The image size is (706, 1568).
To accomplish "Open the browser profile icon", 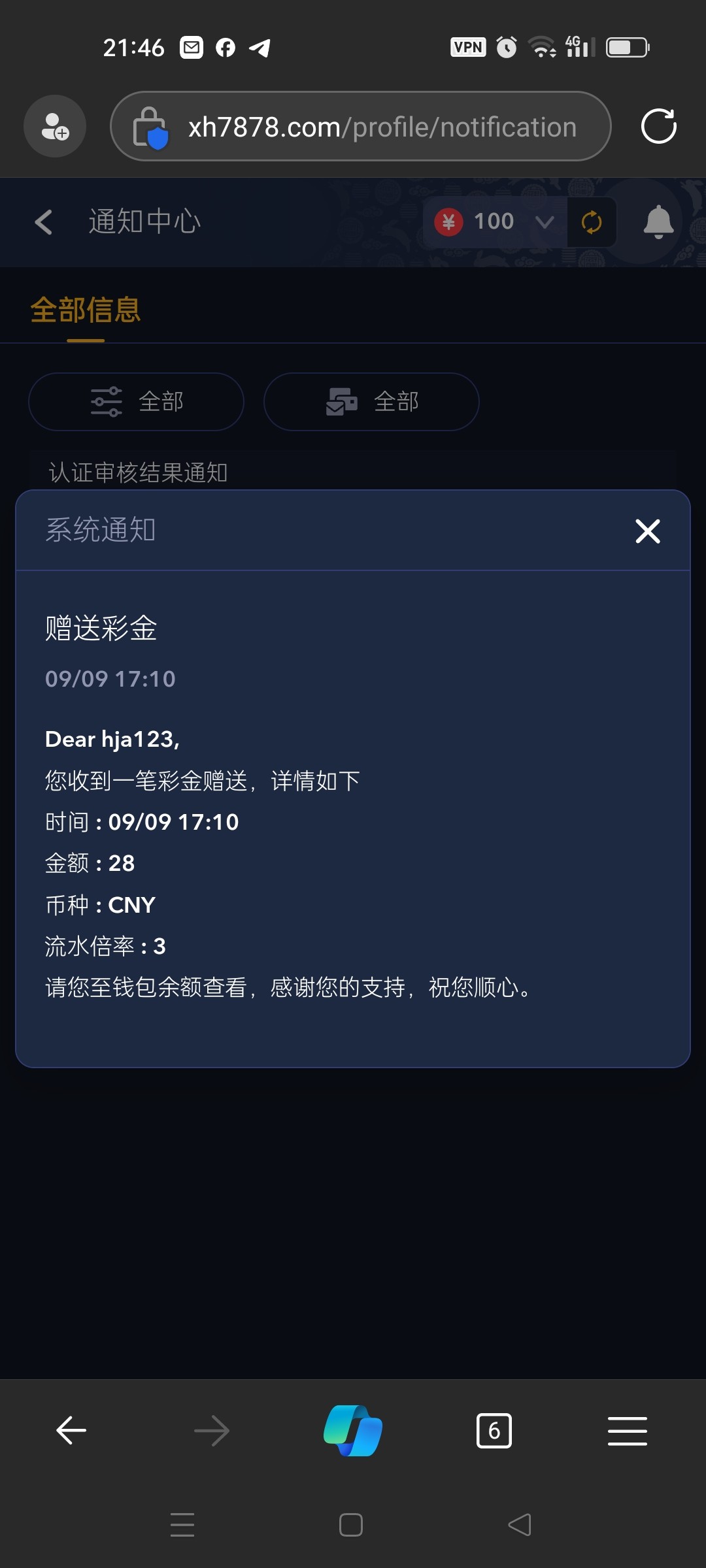I will click(55, 126).
